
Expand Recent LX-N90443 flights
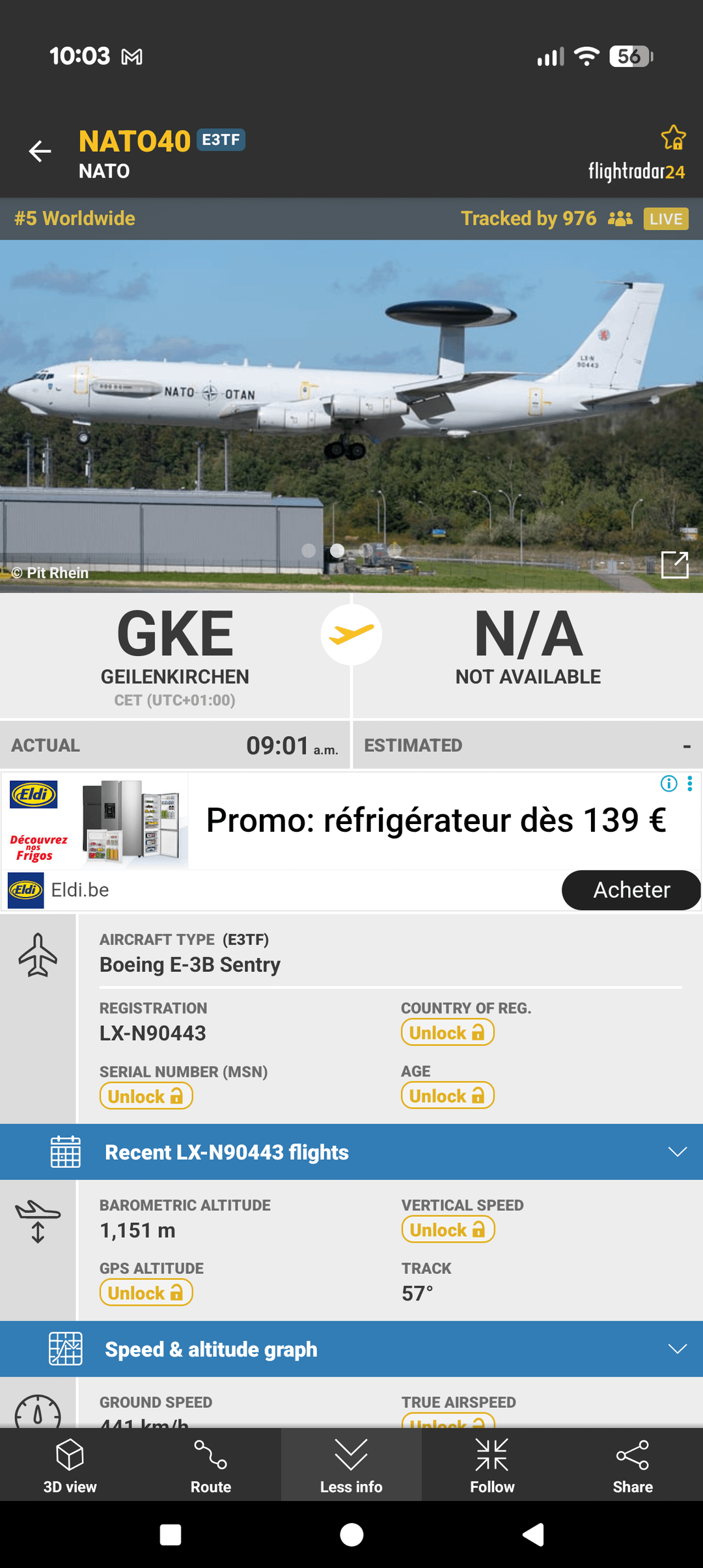point(351,1152)
